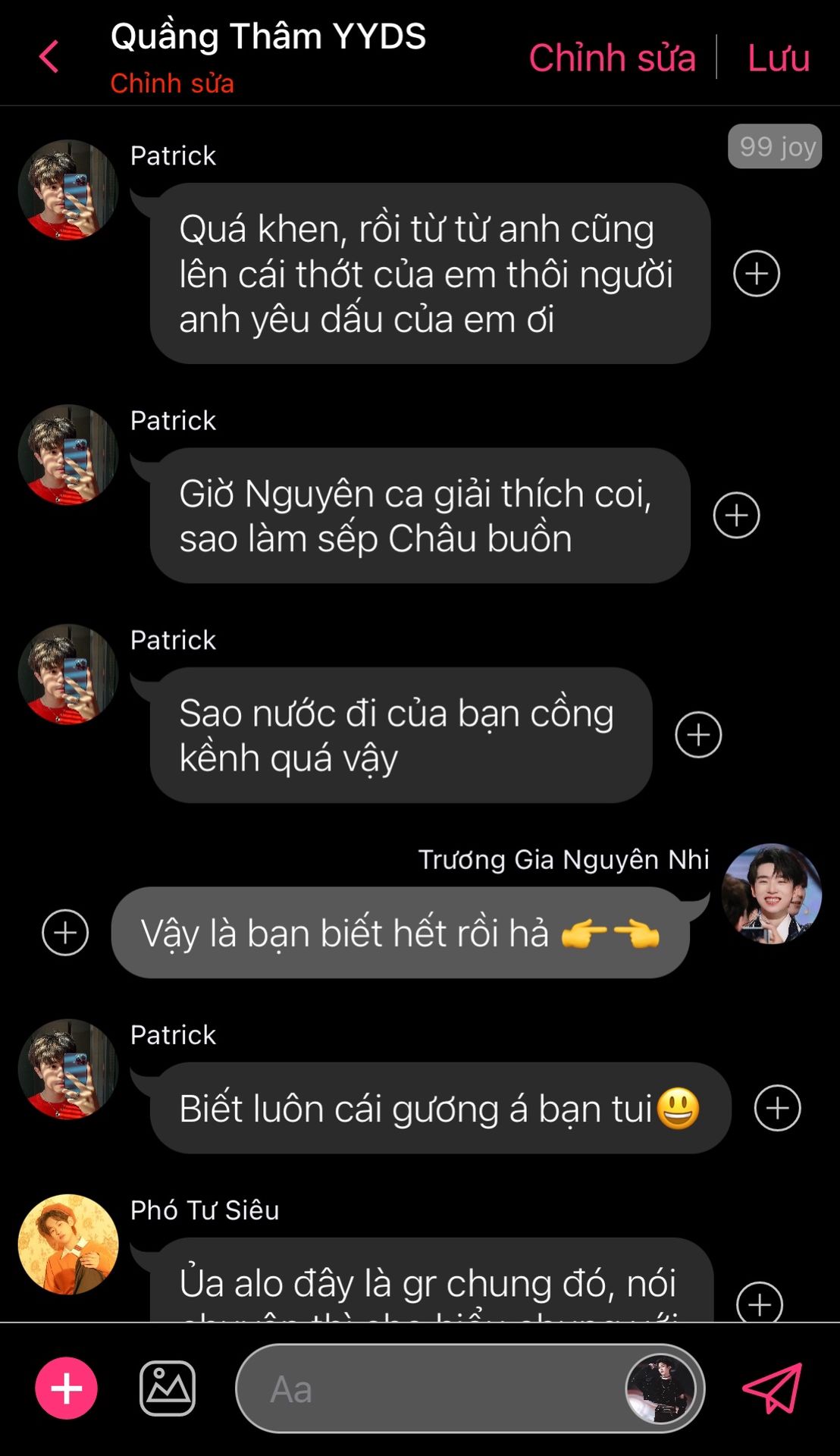
Task: Tap Phó Tư Siêu's avatar
Action: point(68,1244)
